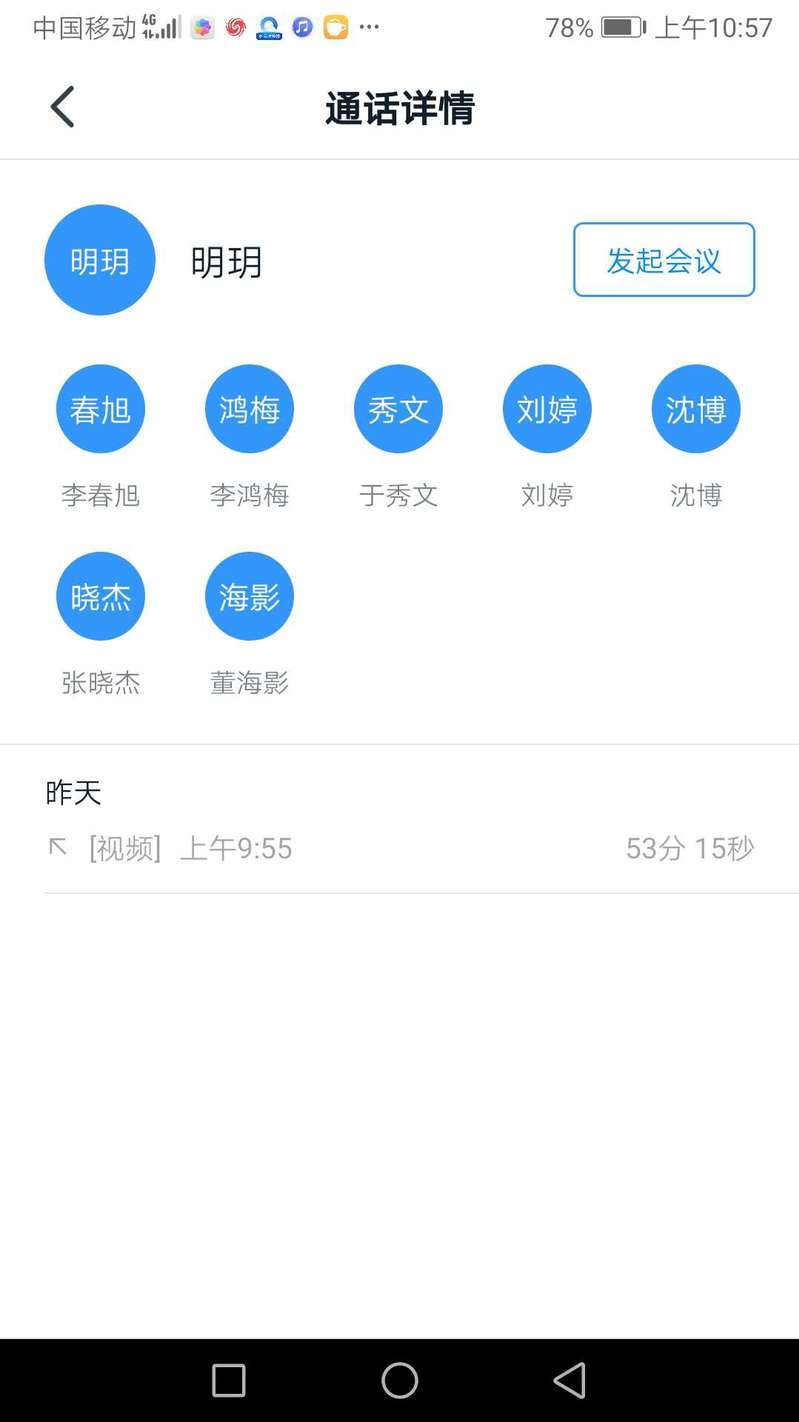The width and height of the screenshot is (799, 1422).
Task: Select participant 刘婷
Action: click(547, 409)
